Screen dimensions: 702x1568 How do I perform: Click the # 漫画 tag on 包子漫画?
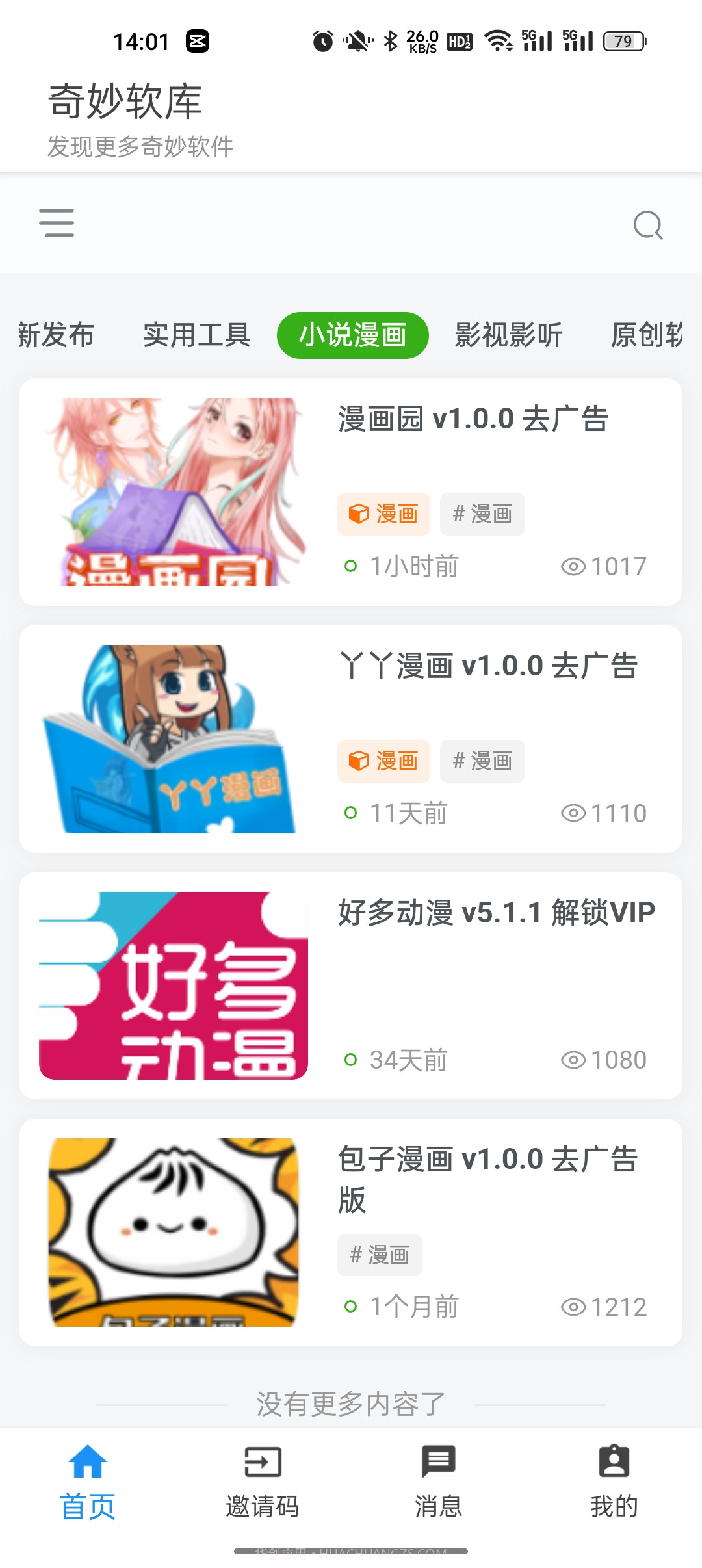(380, 1254)
